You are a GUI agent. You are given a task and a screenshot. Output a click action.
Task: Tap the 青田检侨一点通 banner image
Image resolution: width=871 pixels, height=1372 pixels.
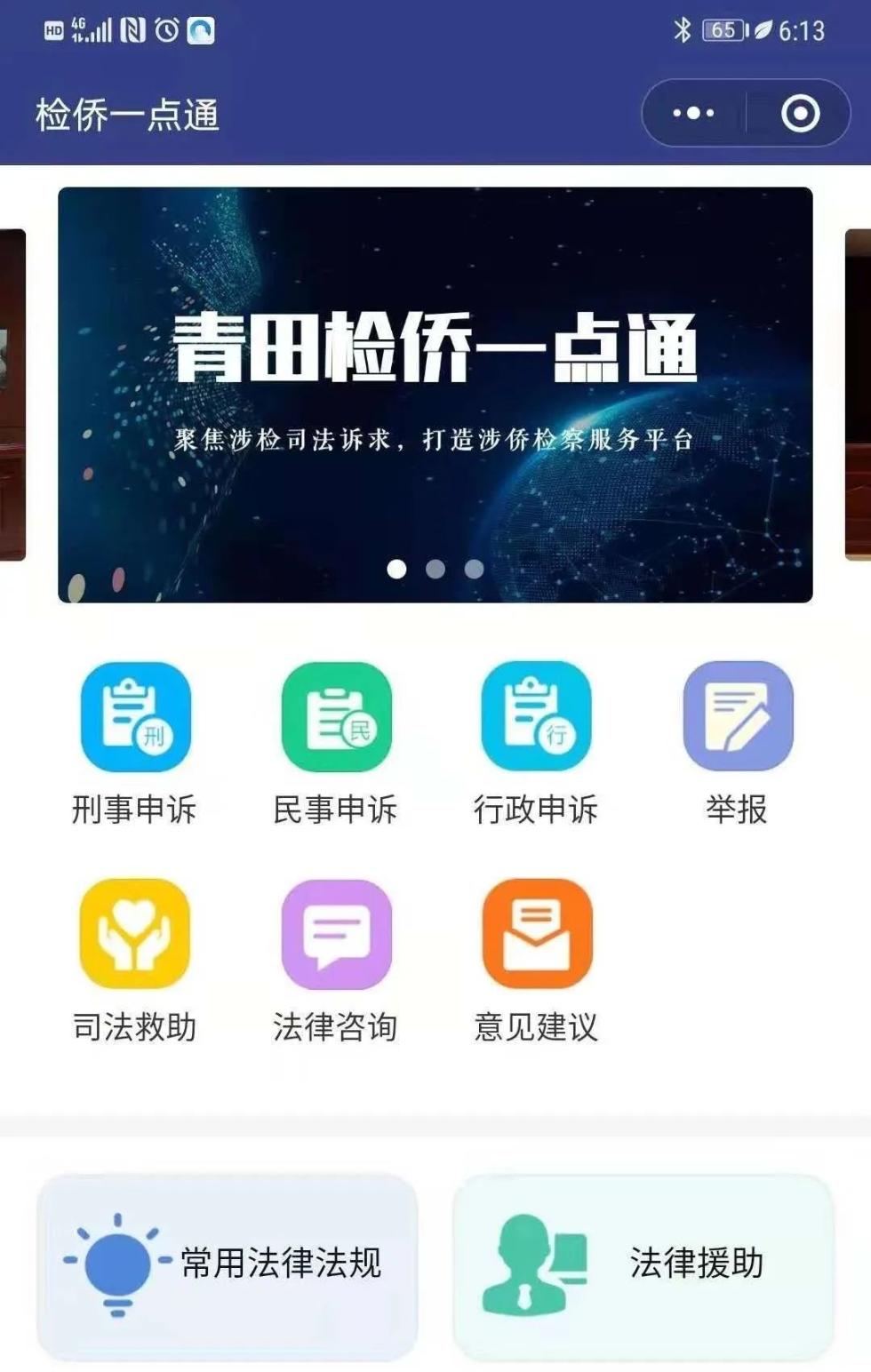[x=435, y=391]
